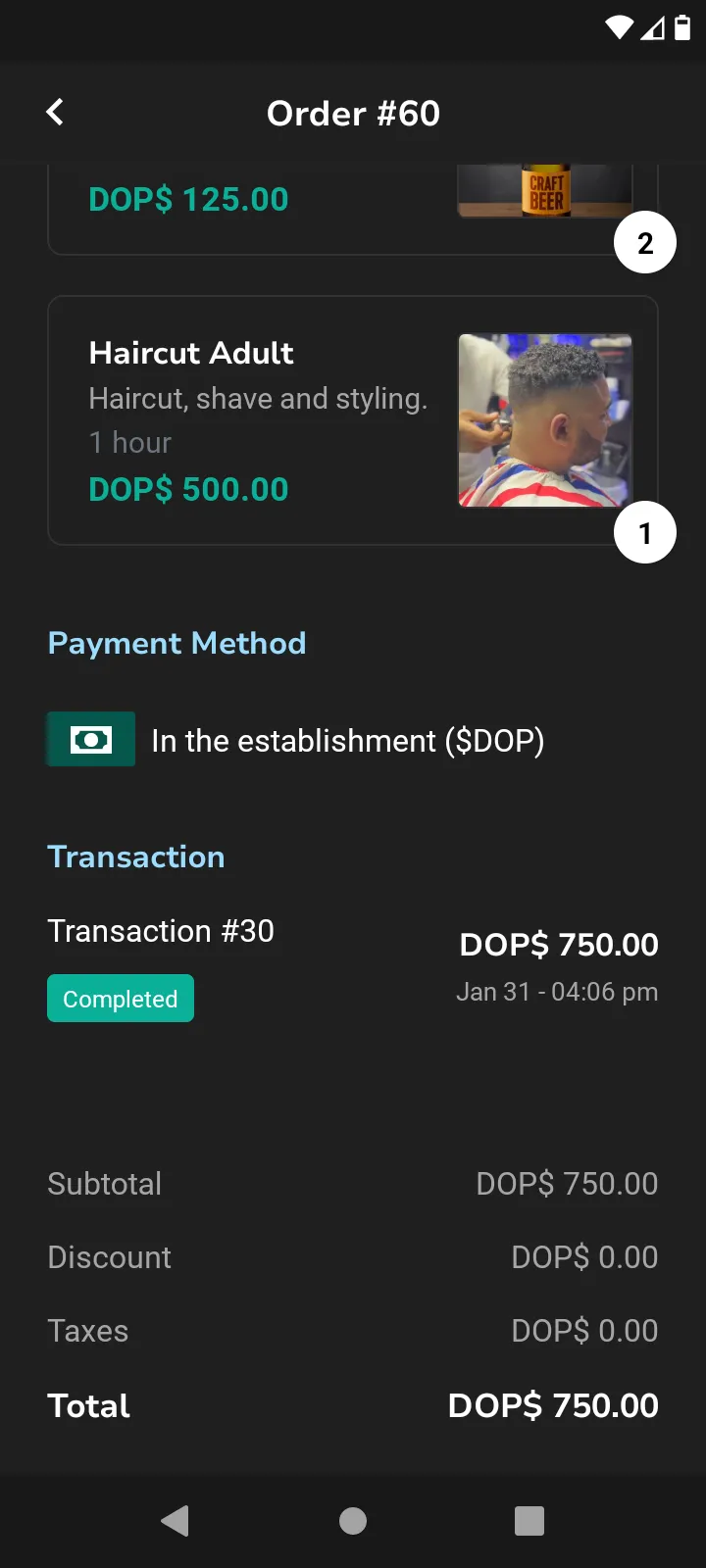Open the system recent apps view

pyautogui.click(x=529, y=1520)
